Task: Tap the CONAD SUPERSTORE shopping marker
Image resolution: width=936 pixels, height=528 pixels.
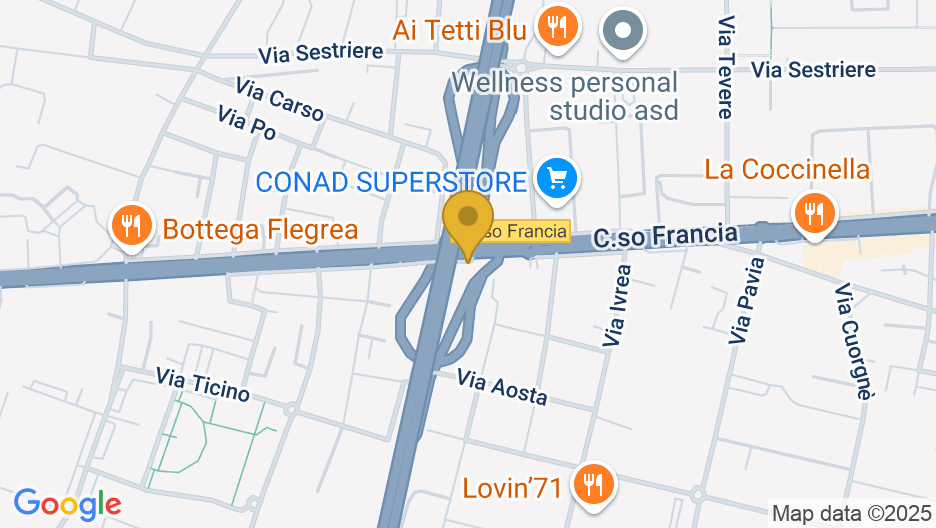Action: pyautogui.click(x=555, y=179)
